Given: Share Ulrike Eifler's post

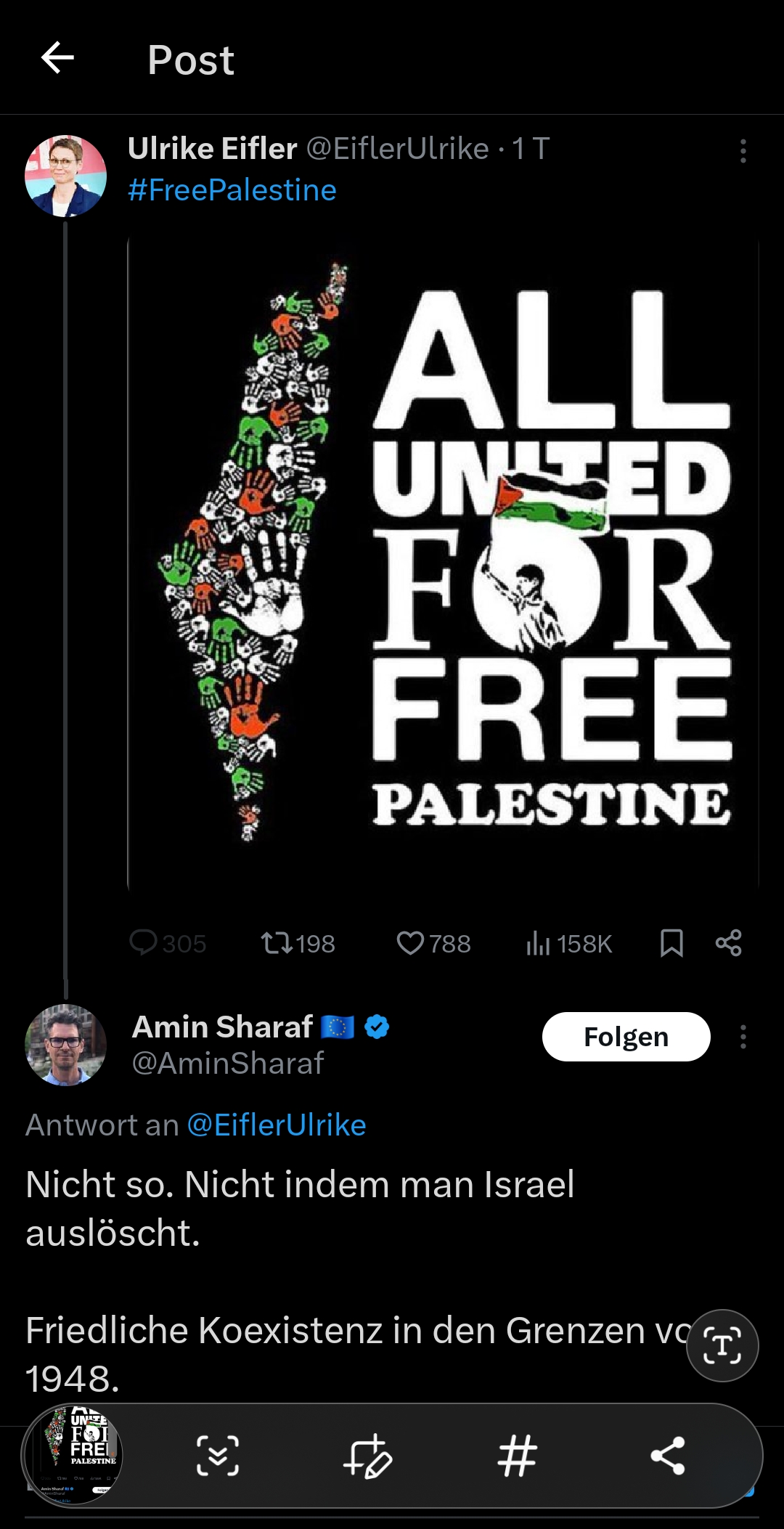Looking at the screenshot, I should (728, 943).
